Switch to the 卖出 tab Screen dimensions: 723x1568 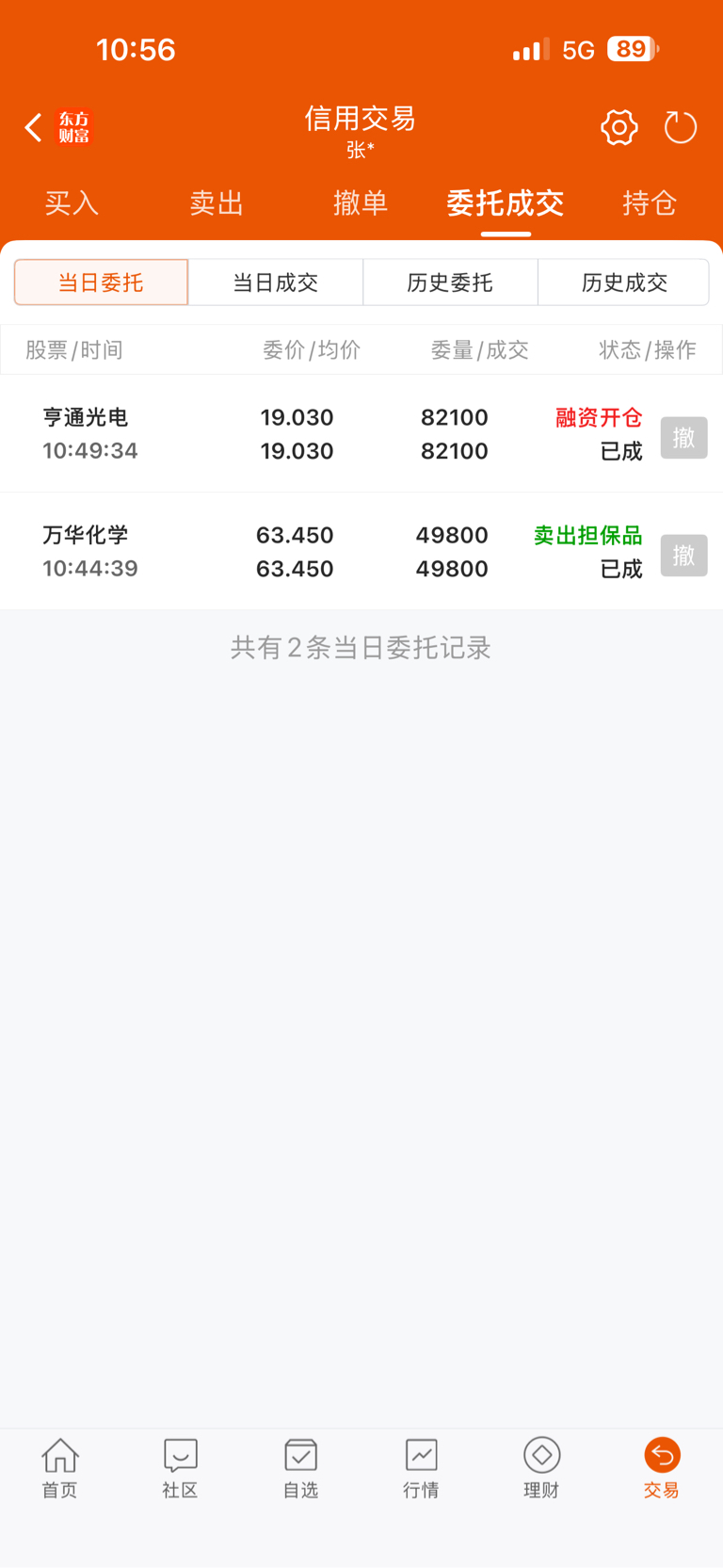(x=217, y=203)
